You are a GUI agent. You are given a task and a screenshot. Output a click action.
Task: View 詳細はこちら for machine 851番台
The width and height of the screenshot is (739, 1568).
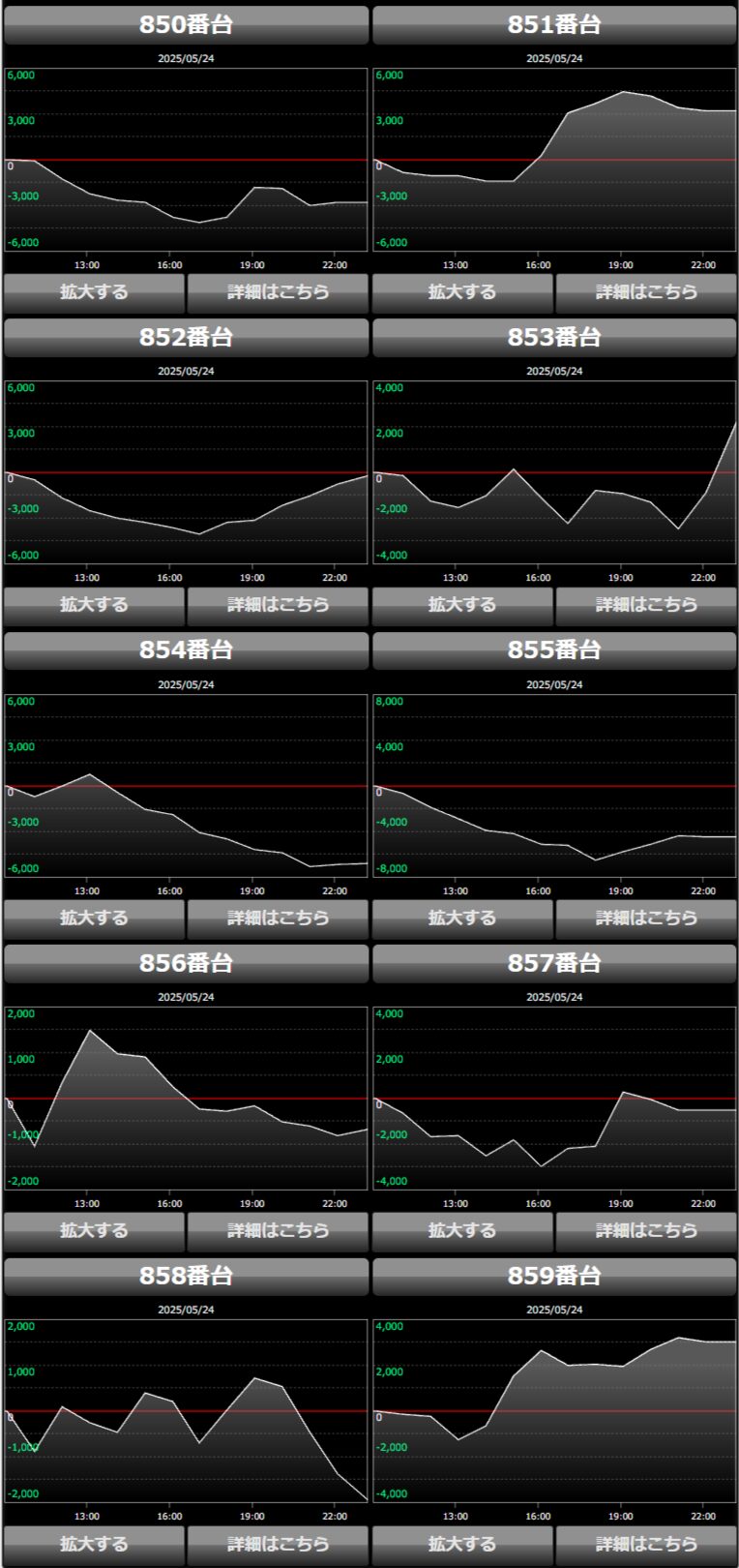(646, 292)
